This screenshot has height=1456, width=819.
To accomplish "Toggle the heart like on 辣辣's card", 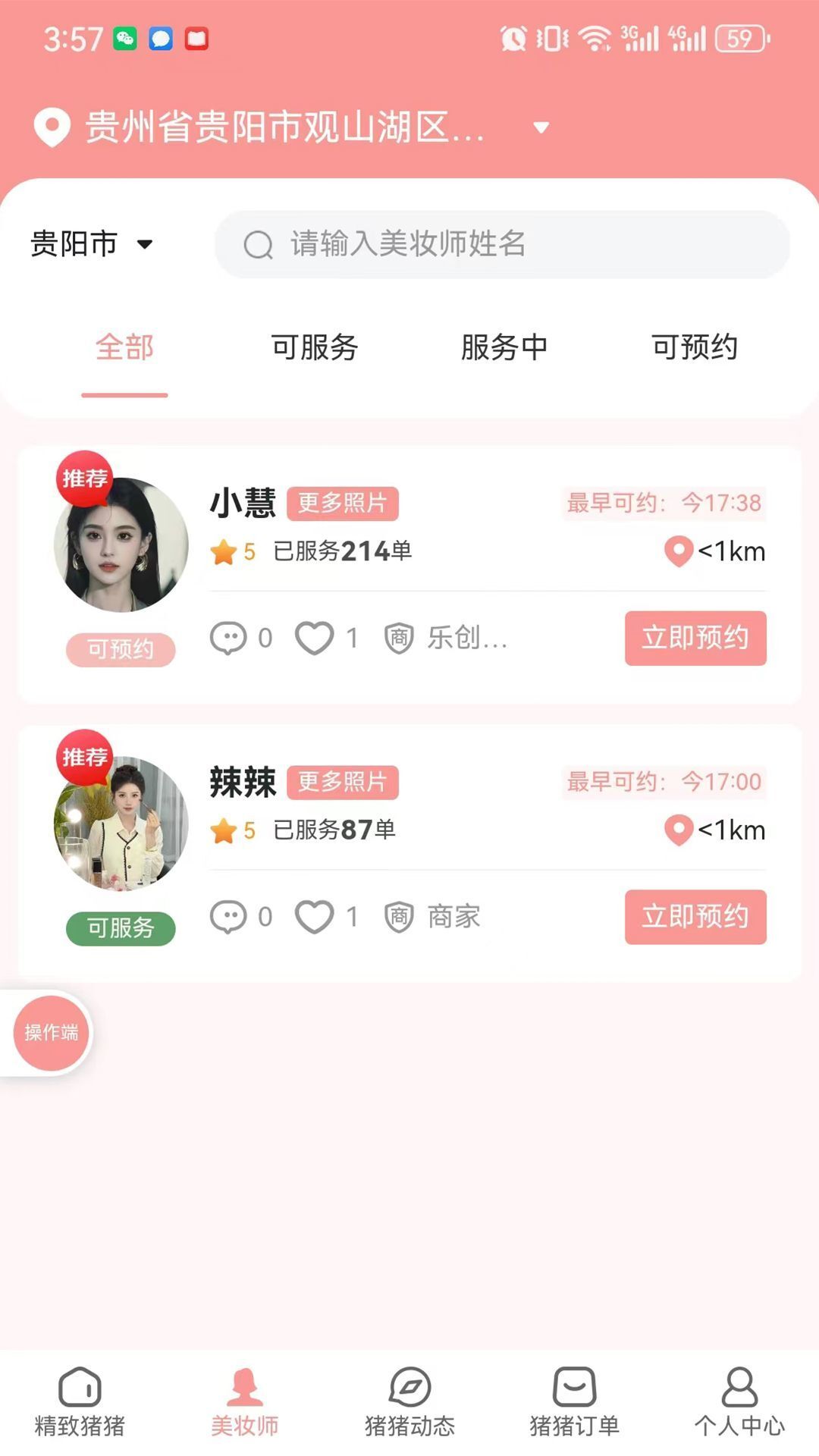I will click(x=318, y=917).
